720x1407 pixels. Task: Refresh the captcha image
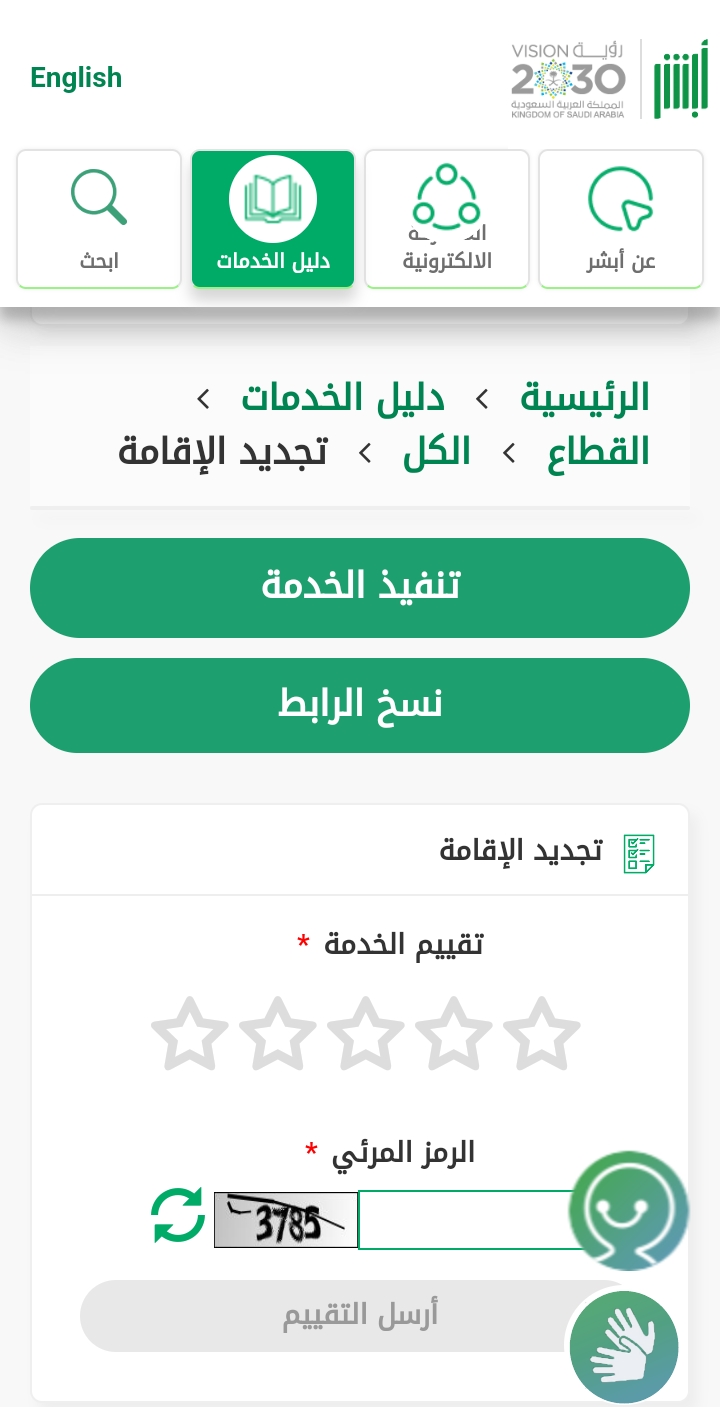pos(178,1216)
